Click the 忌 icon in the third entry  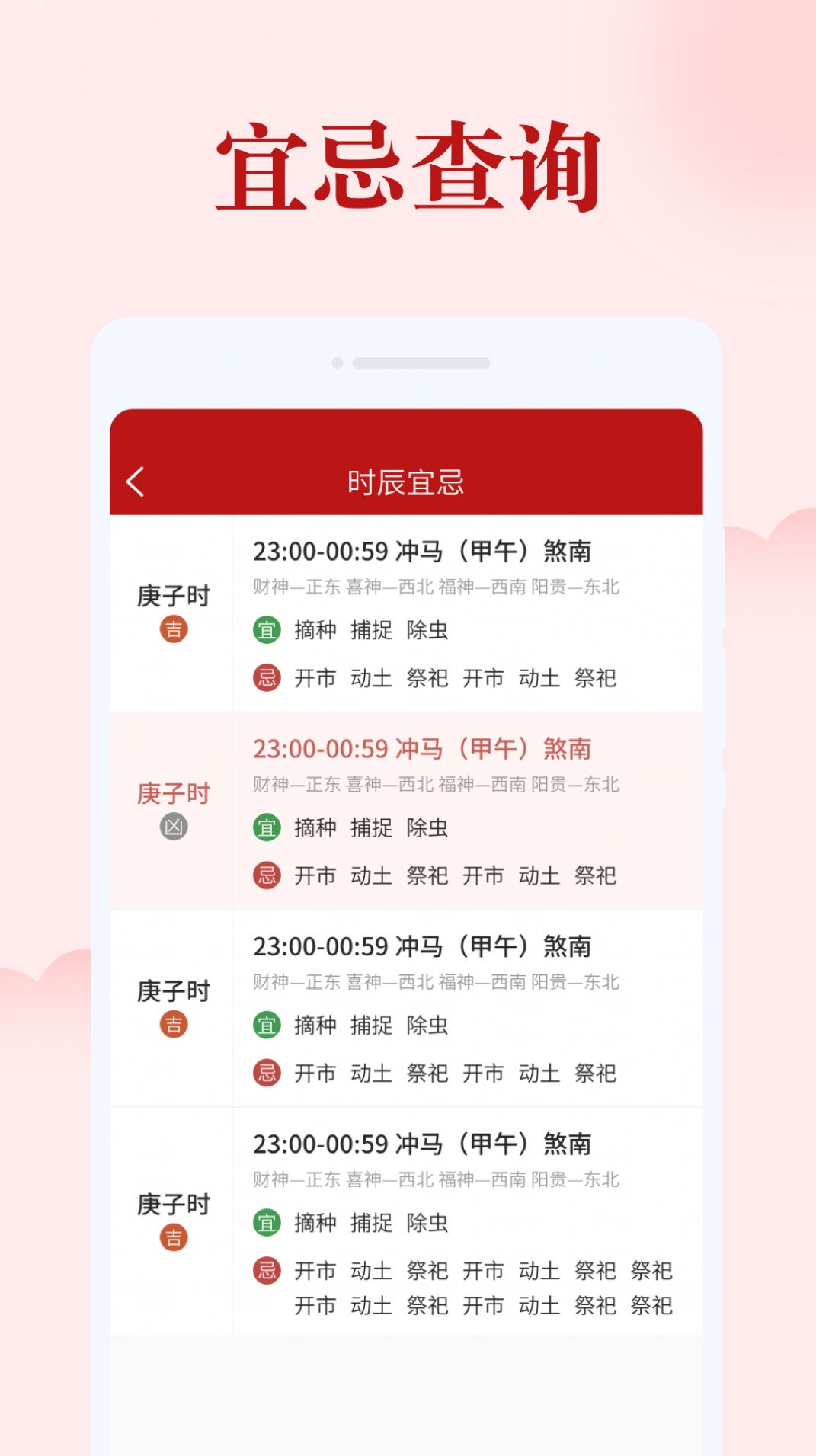click(x=266, y=1073)
